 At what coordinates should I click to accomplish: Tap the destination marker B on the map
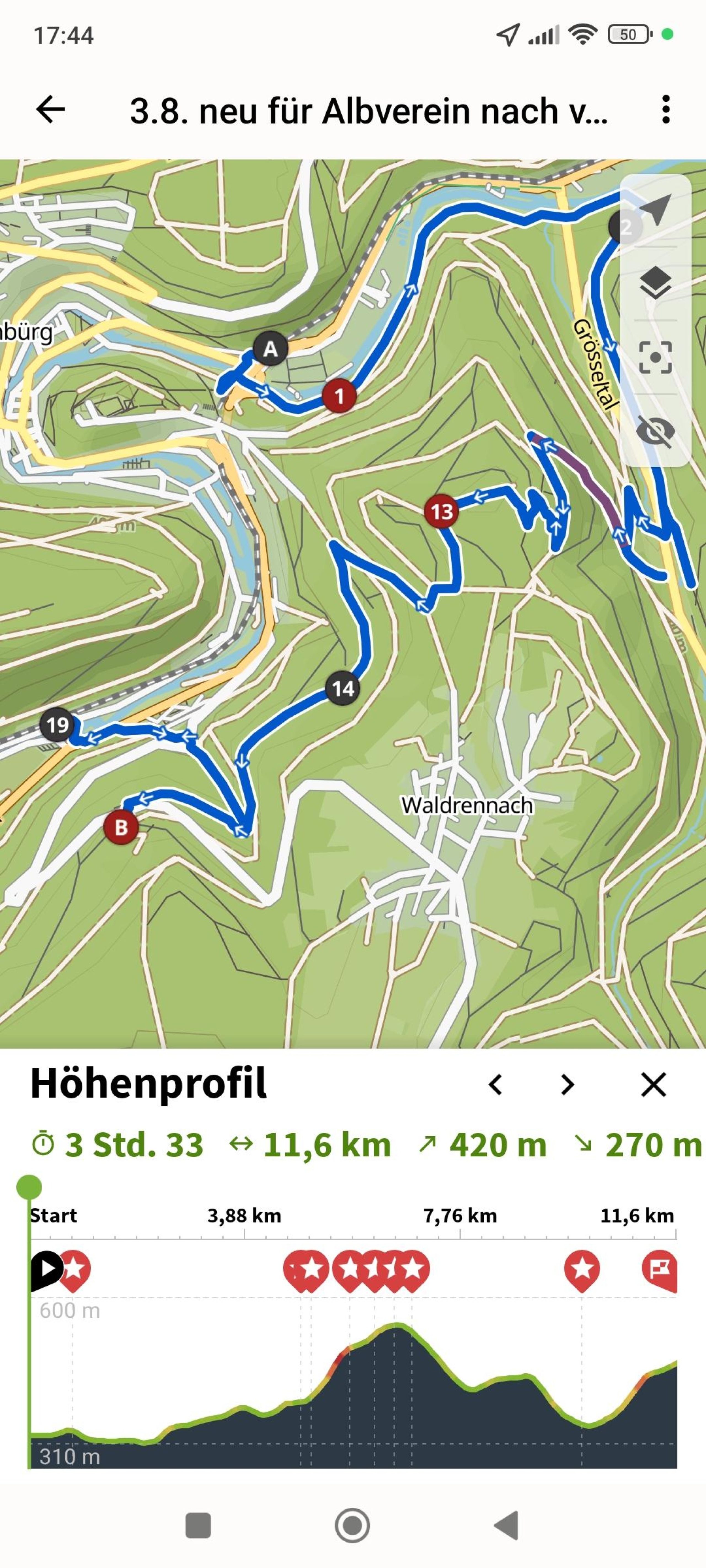(x=121, y=827)
